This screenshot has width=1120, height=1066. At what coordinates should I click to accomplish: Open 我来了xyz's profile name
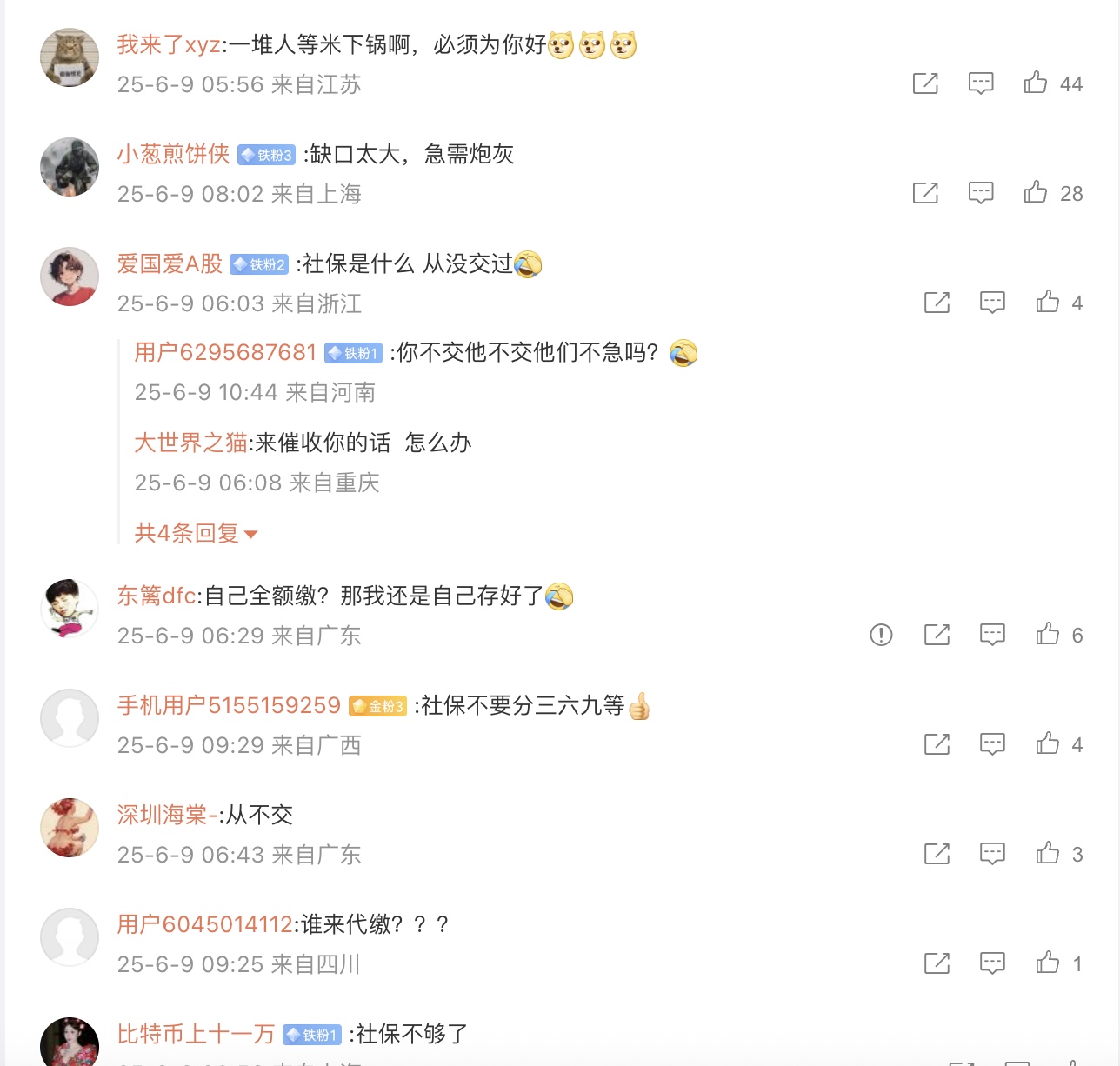coord(169,44)
